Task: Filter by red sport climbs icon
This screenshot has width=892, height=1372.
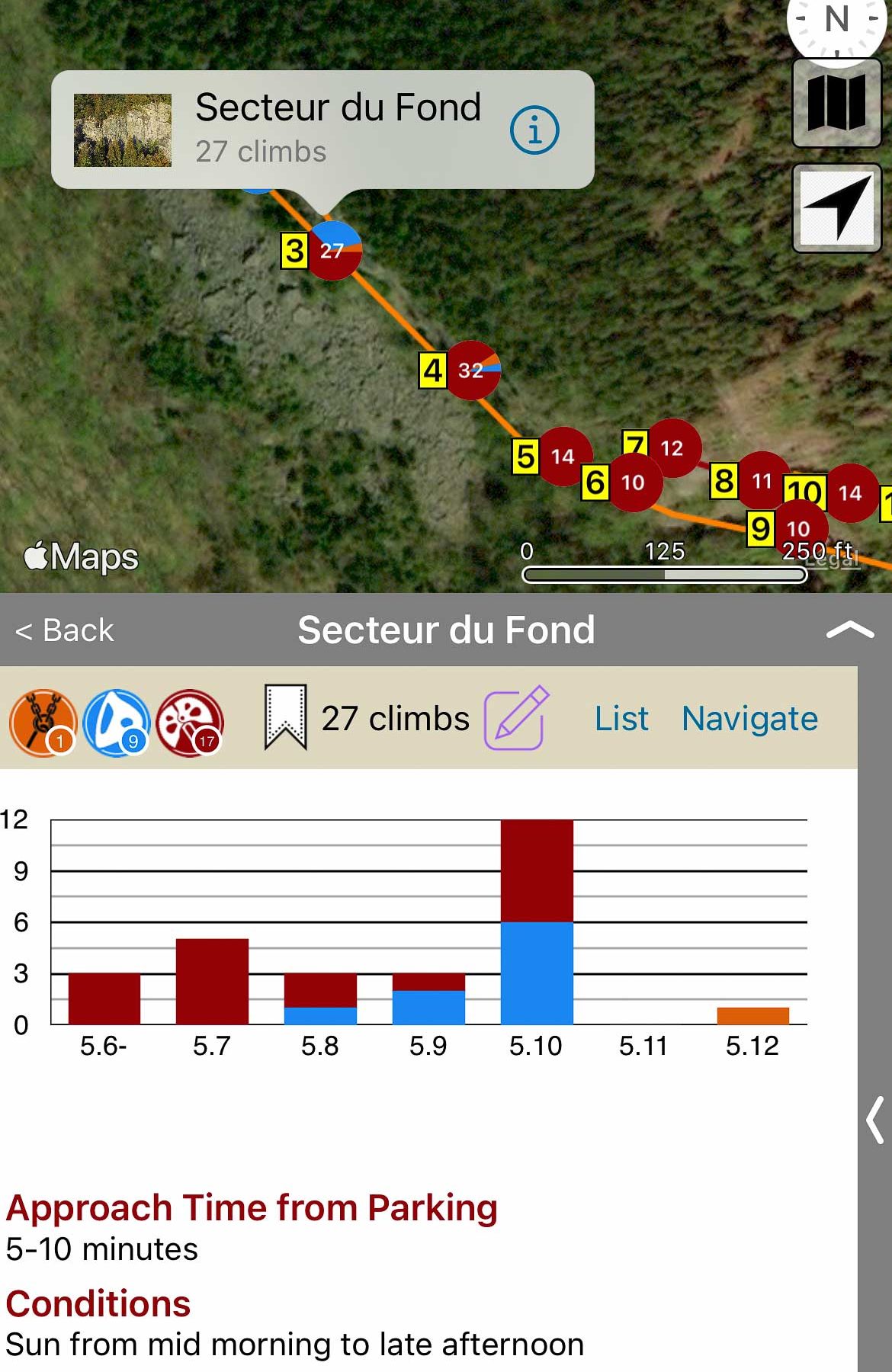Action: tap(189, 723)
